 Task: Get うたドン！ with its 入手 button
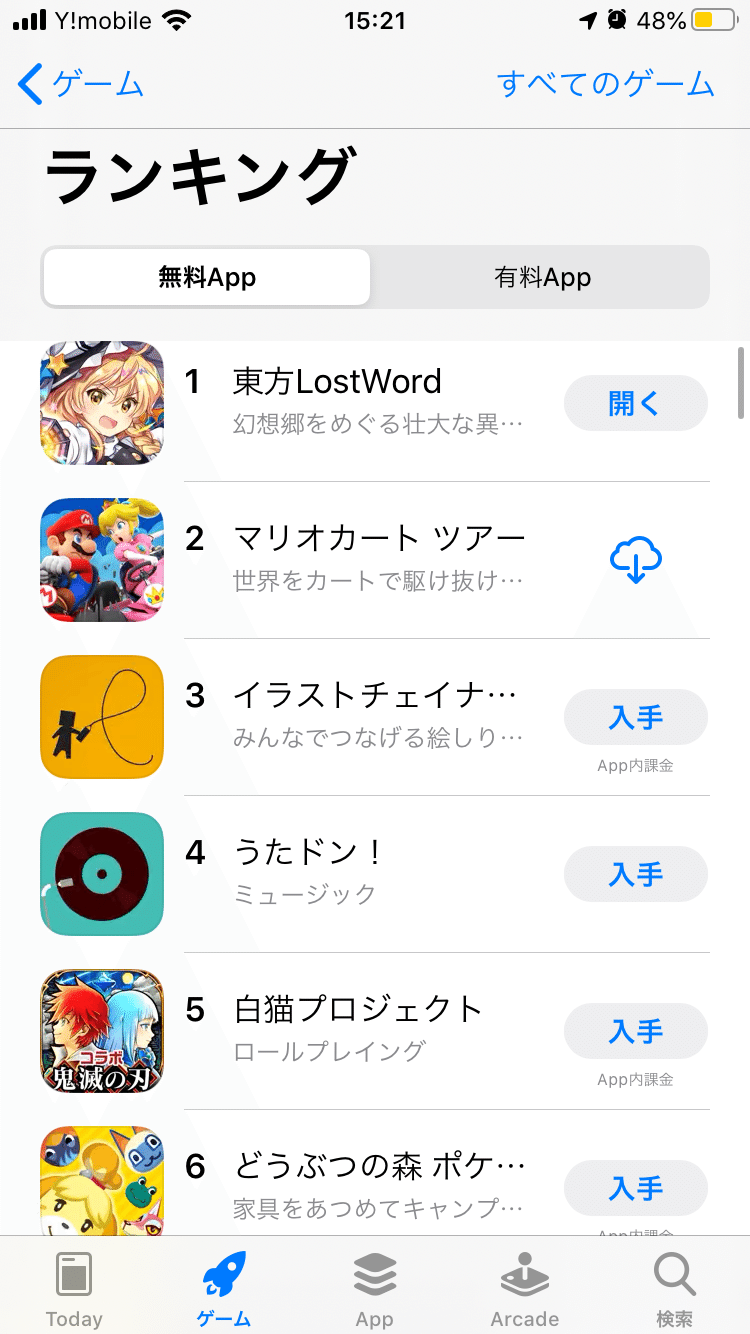coord(635,874)
